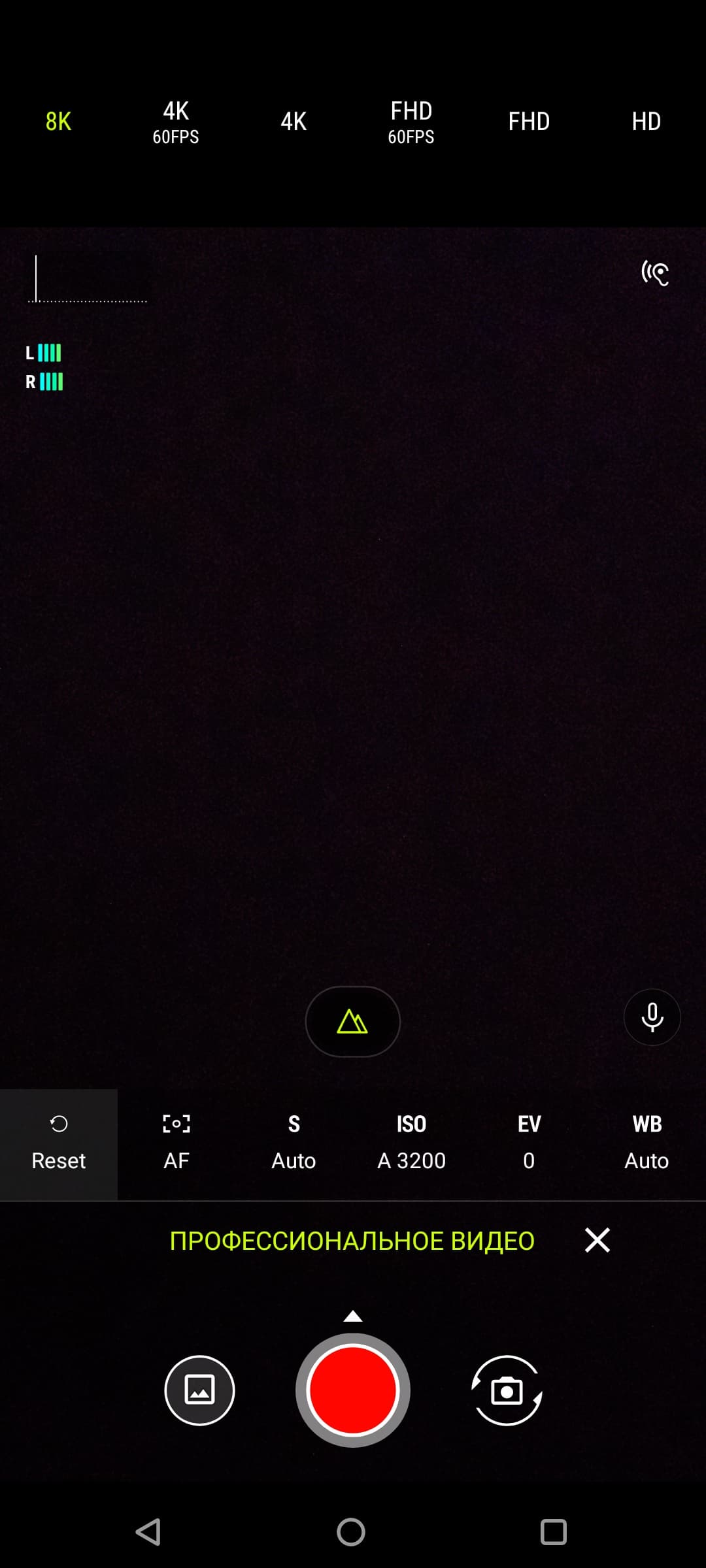
Task: Adjust shutter speed S setting
Action: 294,1143
